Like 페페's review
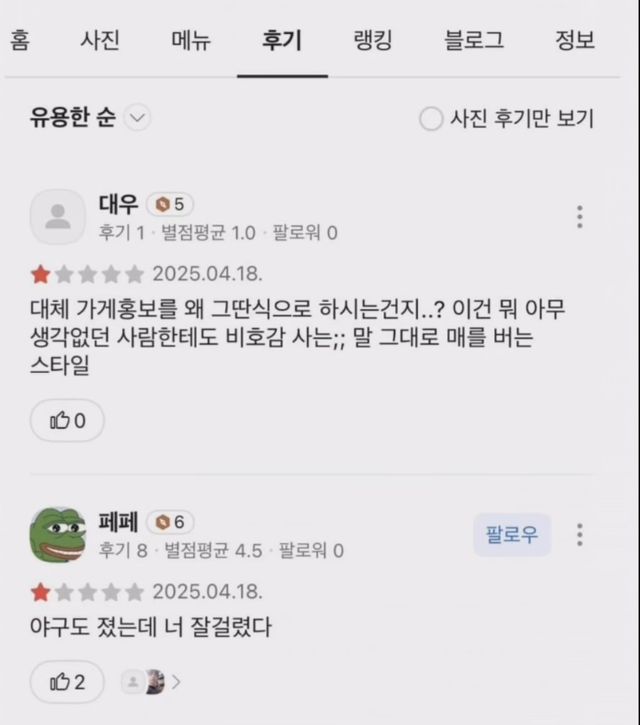The height and width of the screenshot is (725, 640). click(x=67, y=682)
